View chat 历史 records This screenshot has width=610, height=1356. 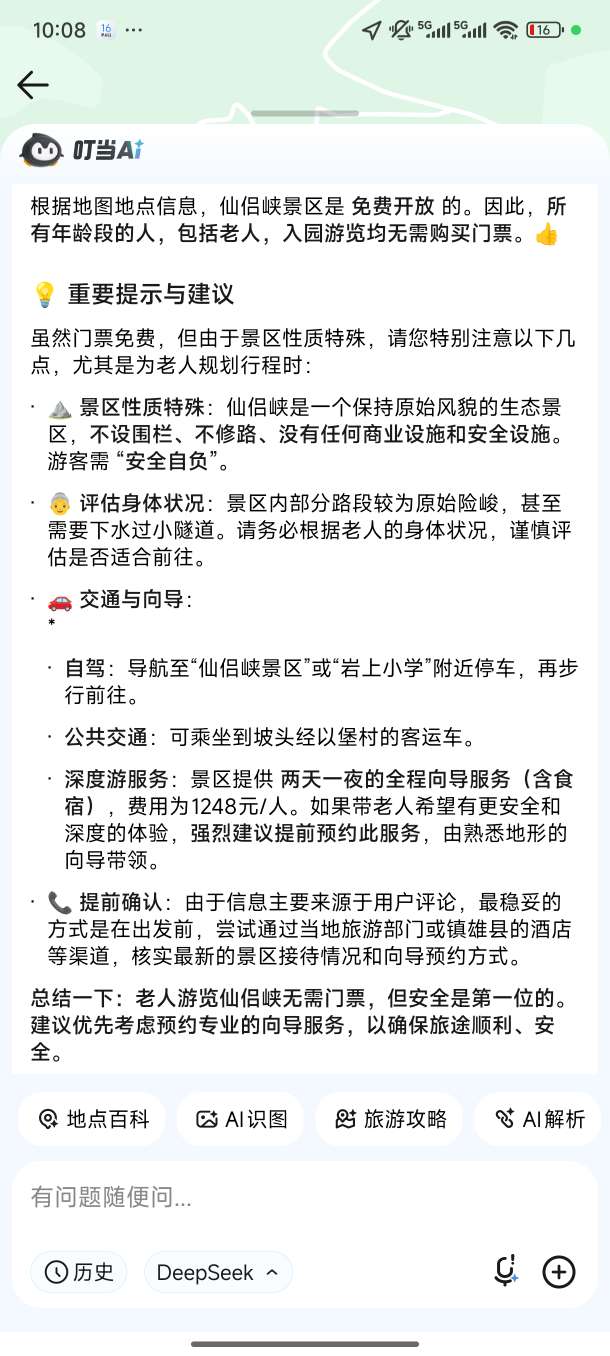coord(79,1272)
